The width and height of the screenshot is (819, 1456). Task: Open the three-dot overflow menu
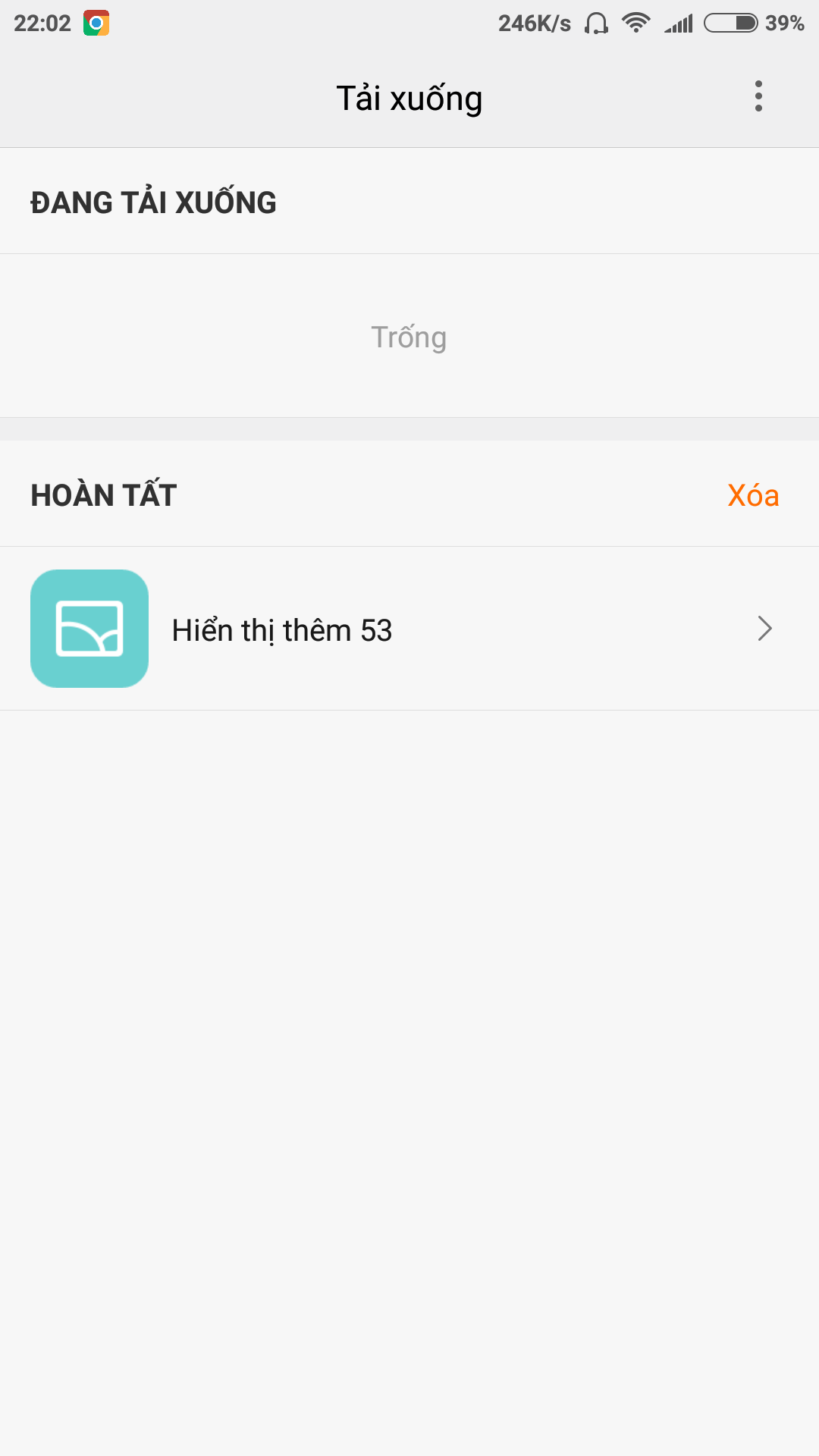758,96
